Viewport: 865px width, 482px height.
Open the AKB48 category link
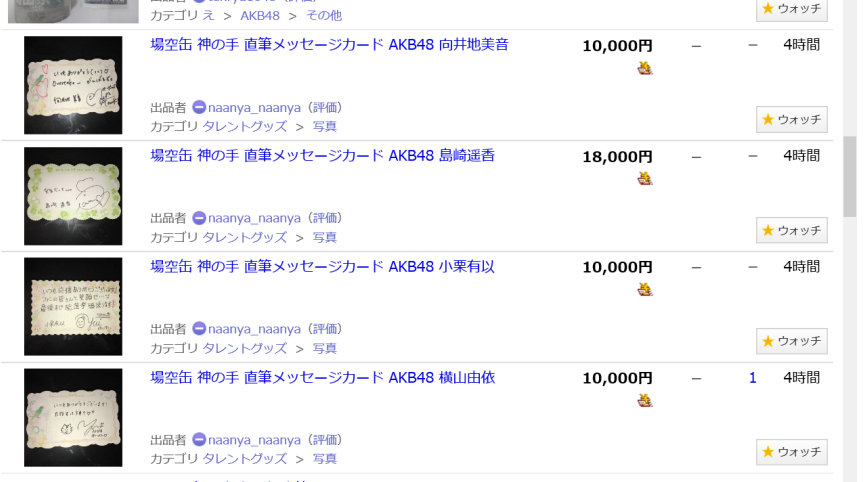click(x=260, y=15)
